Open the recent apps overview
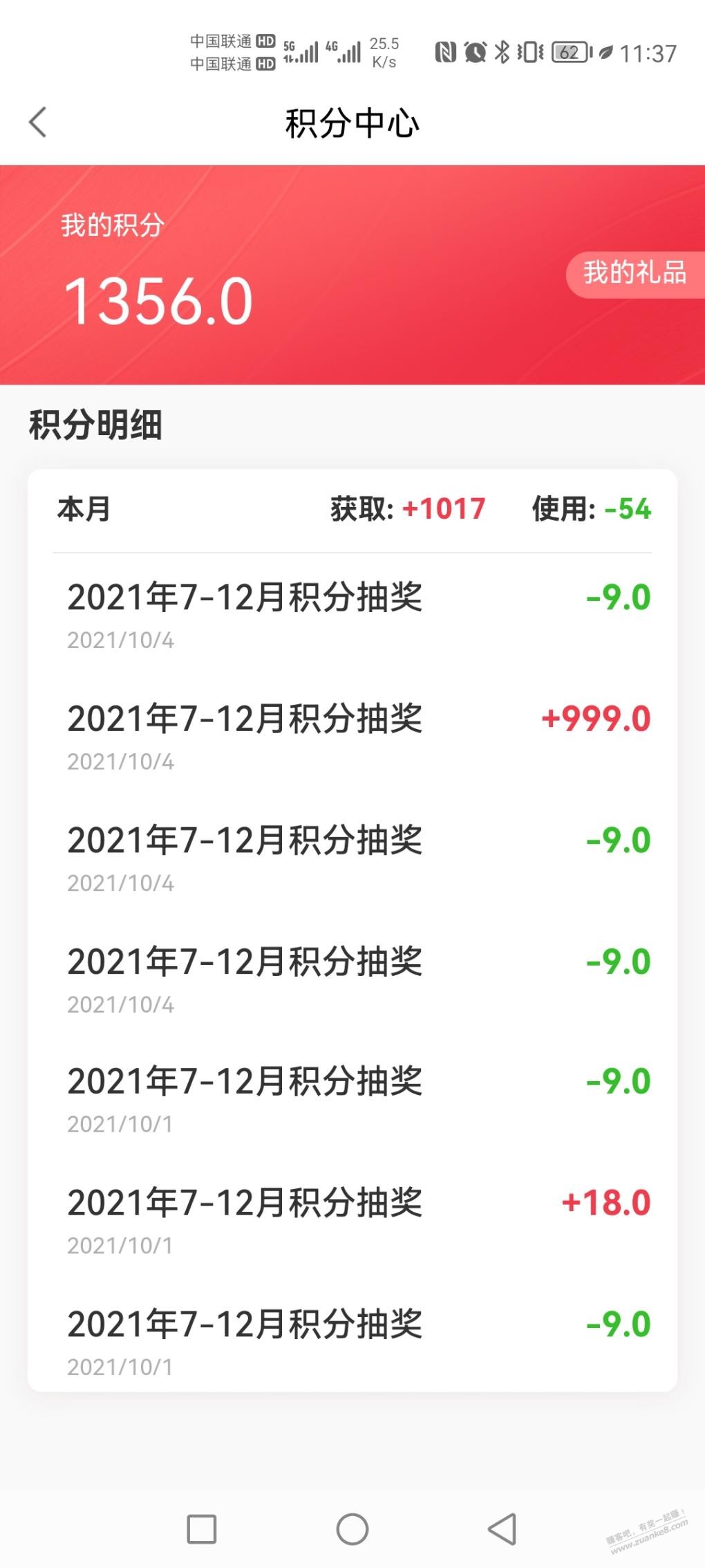Screen dimensions: 705x1568 point(202,1529)
